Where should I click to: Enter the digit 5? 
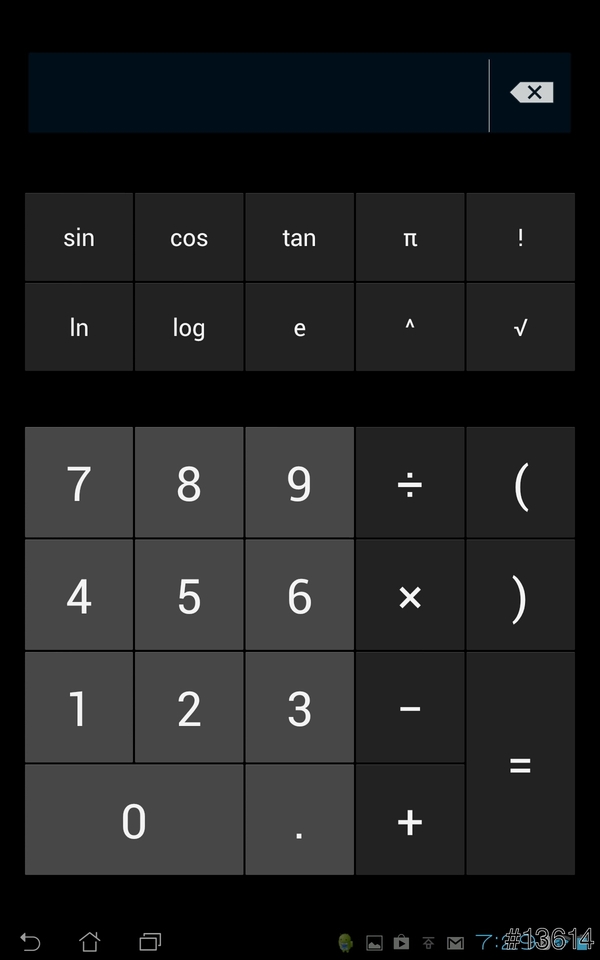(189, 597)
